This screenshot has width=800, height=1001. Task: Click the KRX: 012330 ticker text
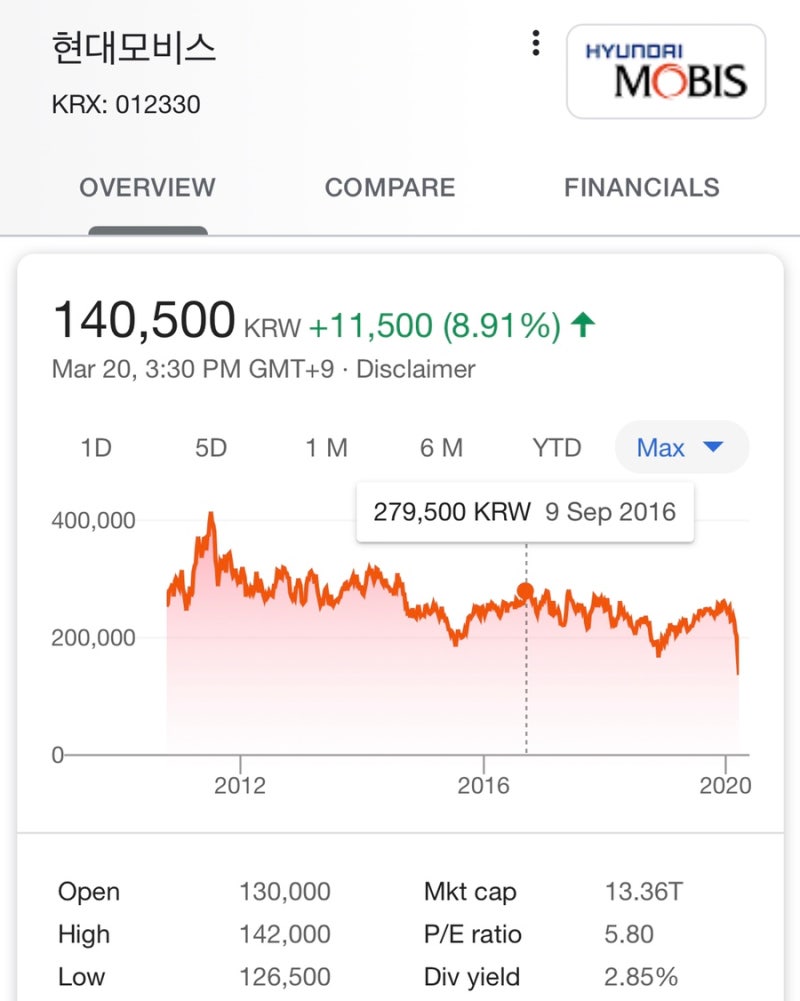(x=124, y=103)
